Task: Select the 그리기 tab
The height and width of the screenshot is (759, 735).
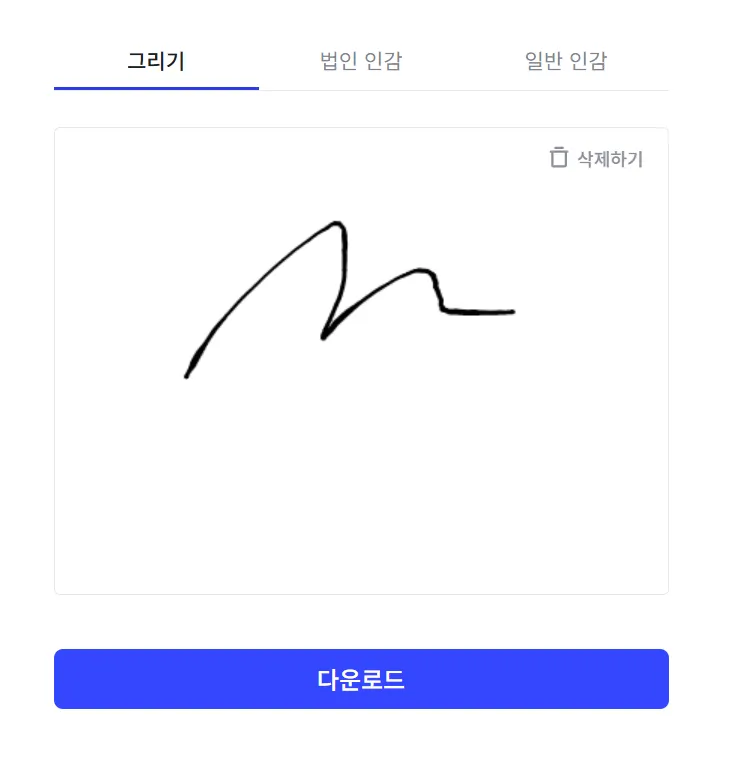Action: [x=156, y=61]
